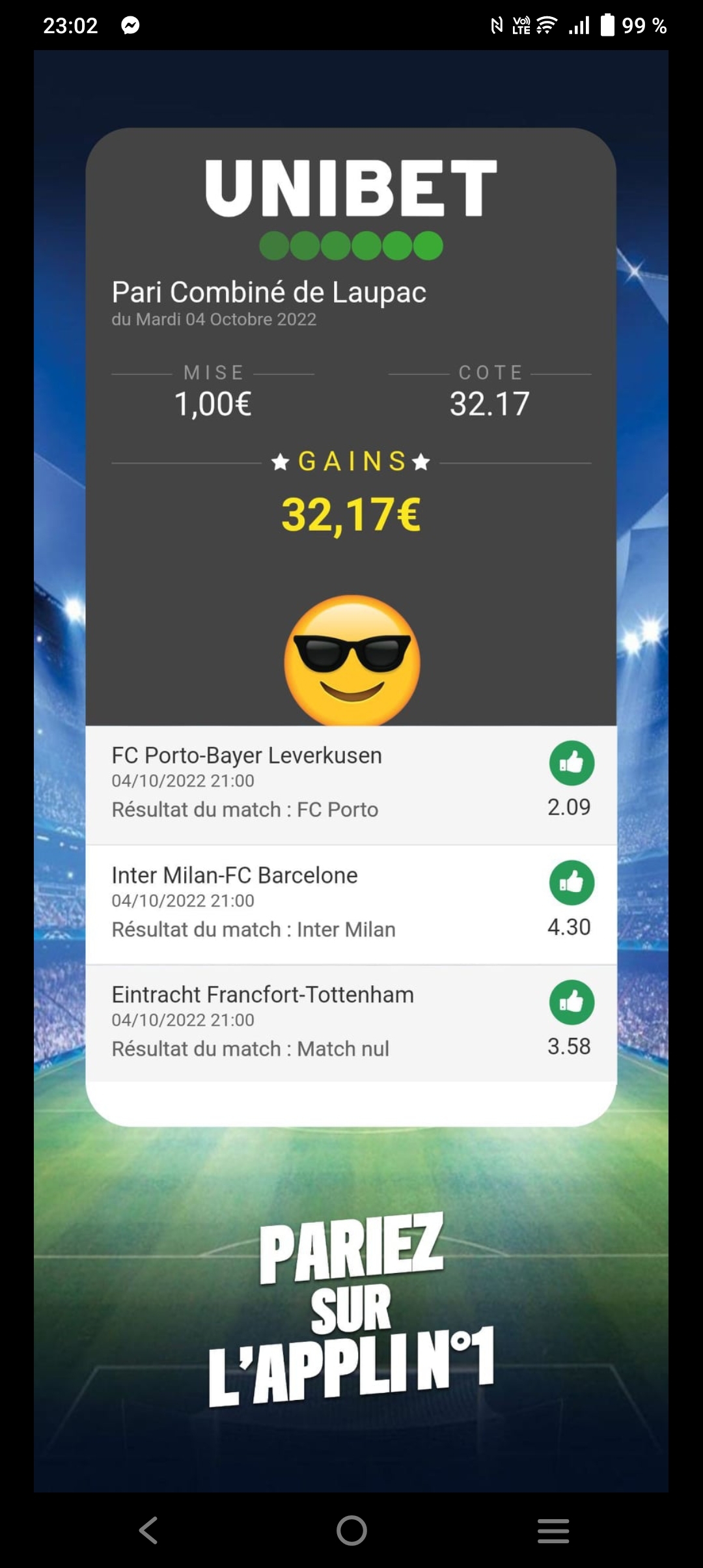Return to the home screen
Image resolution: width=703 pixels, height=1568 pixels.
(x=351, y=1530)
